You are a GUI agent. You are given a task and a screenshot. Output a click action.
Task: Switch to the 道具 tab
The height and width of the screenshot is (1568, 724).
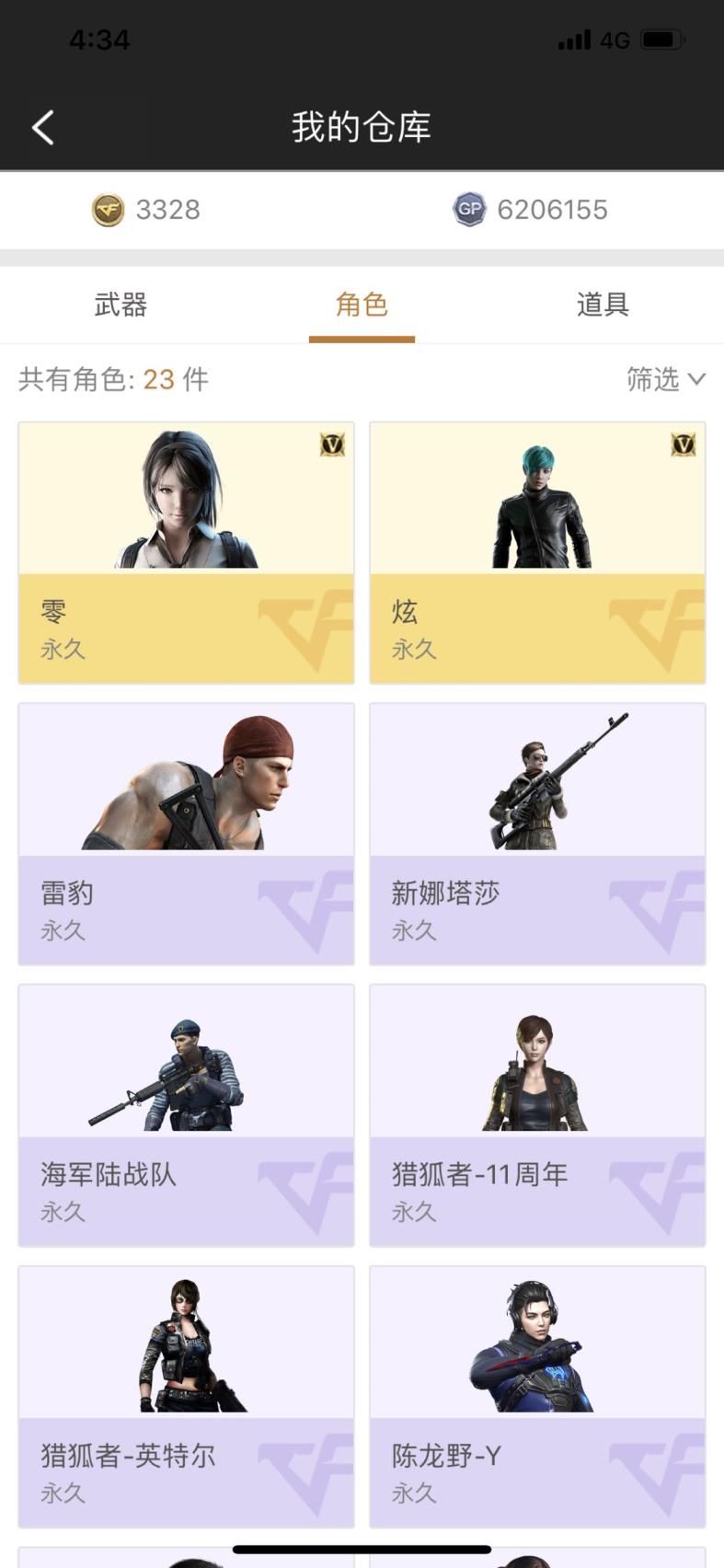(x=603, y=305)
